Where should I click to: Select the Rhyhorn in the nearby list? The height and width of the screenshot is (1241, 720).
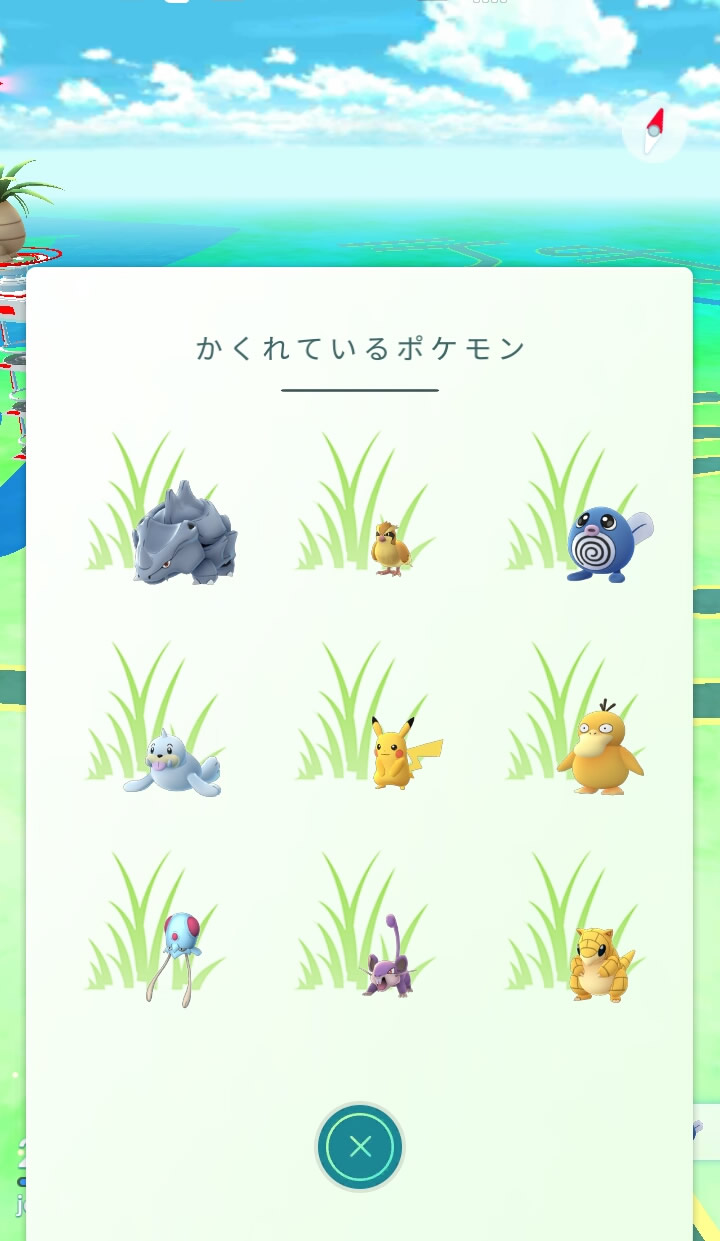tap(184, 535)
